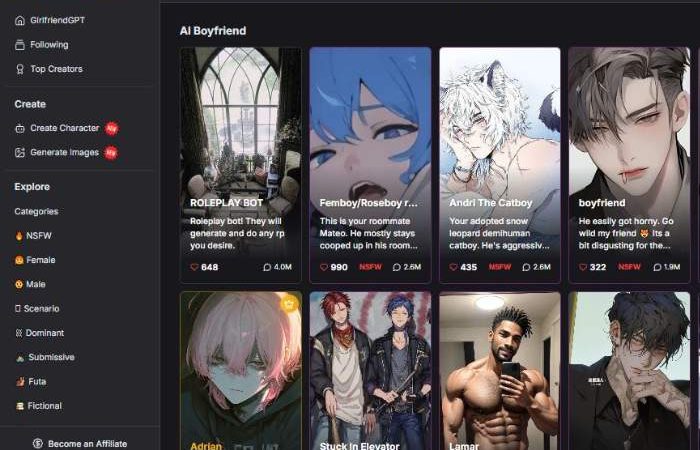This screenshot has height=450, width=700.
Task: Open the Stuck In Elevator card
Action: click(370, 370)
